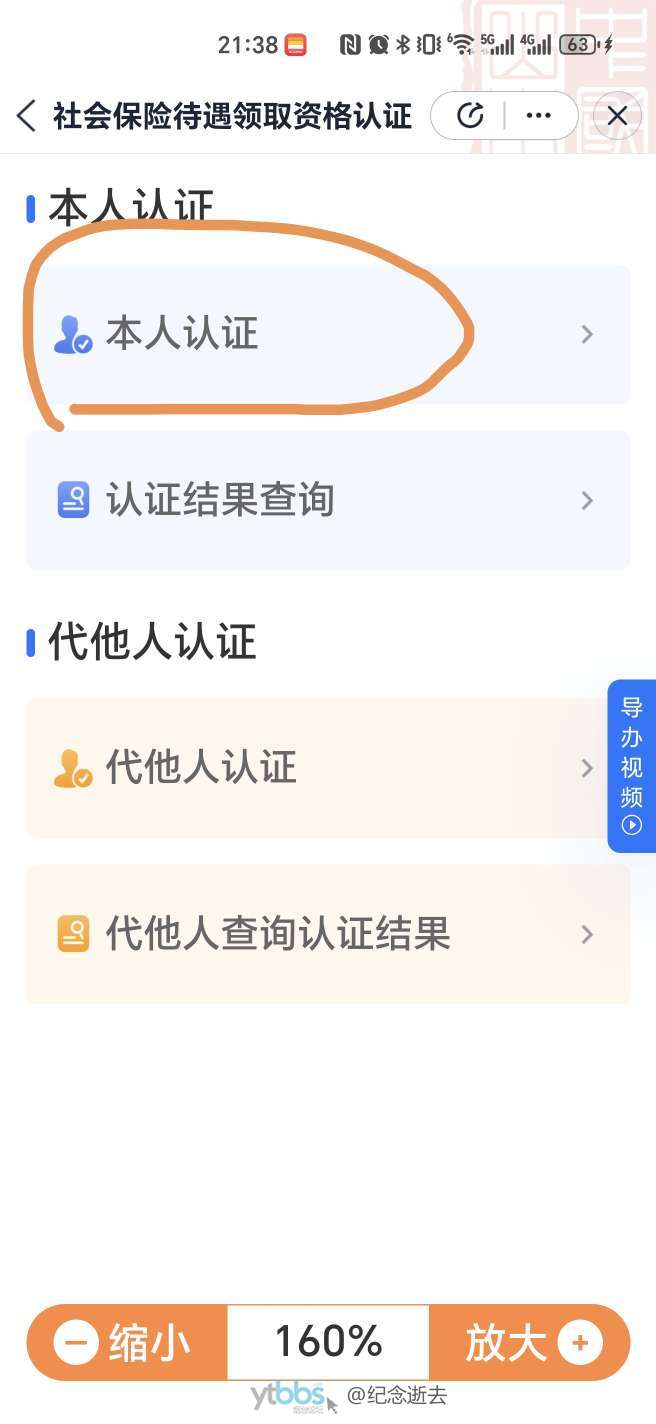Open the three-dot more menu
Screen dimensions: 656x1424
pyautogui.click(x=539, y=116)
